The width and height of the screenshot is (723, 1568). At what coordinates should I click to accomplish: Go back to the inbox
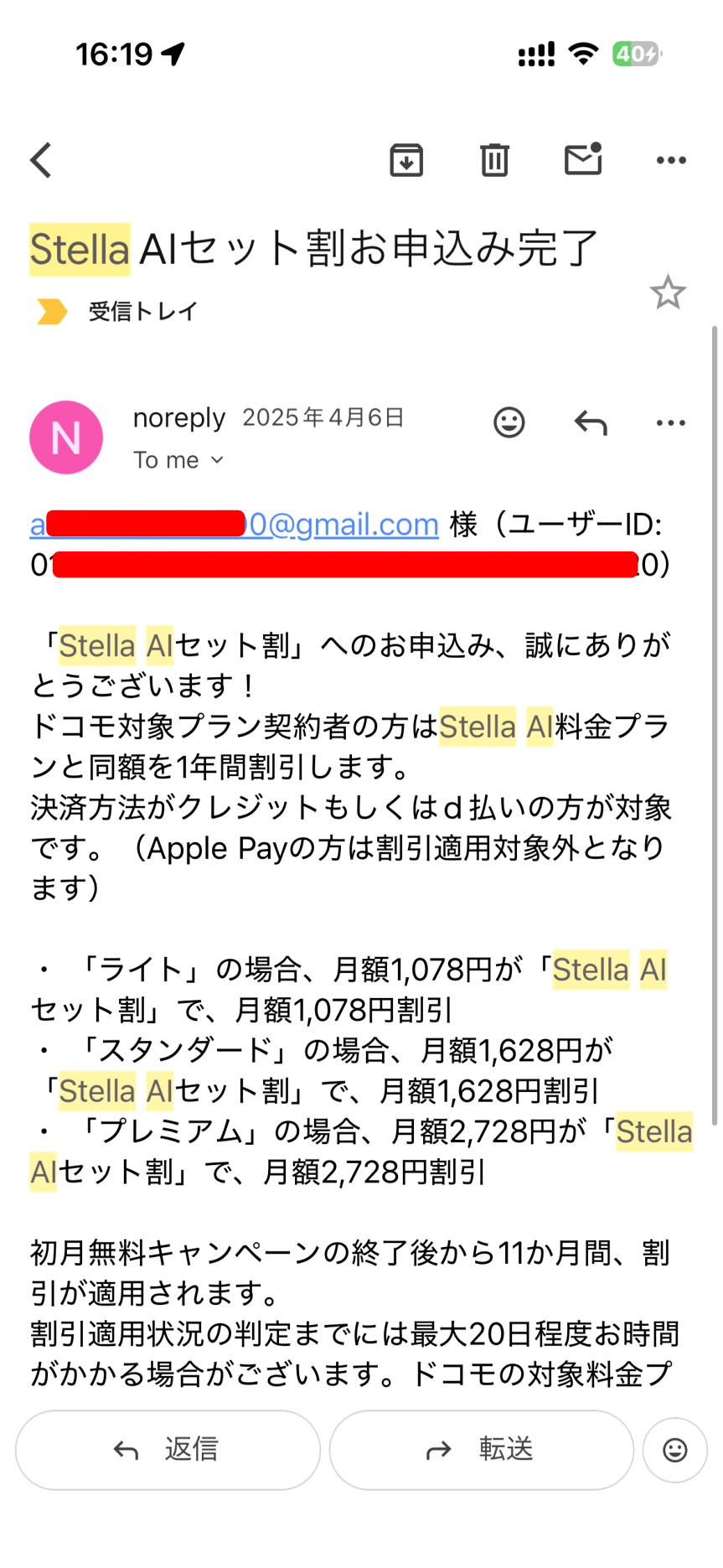click(41, 160)
